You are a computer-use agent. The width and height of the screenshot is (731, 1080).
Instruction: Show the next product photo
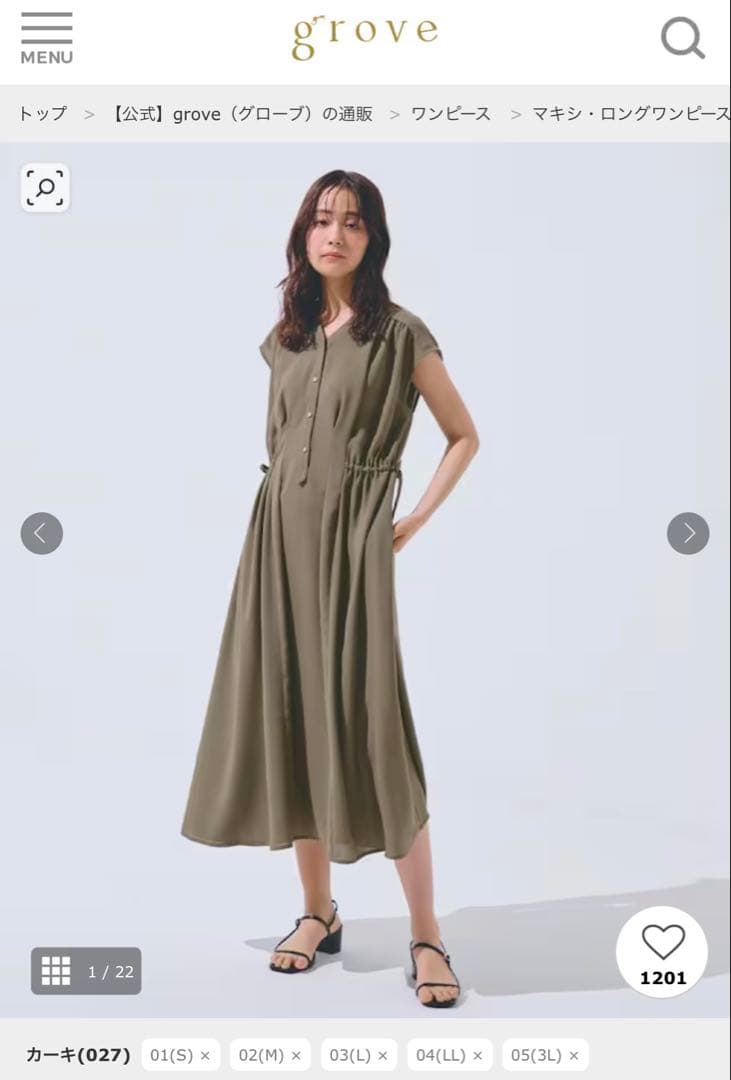coord(688,533)
